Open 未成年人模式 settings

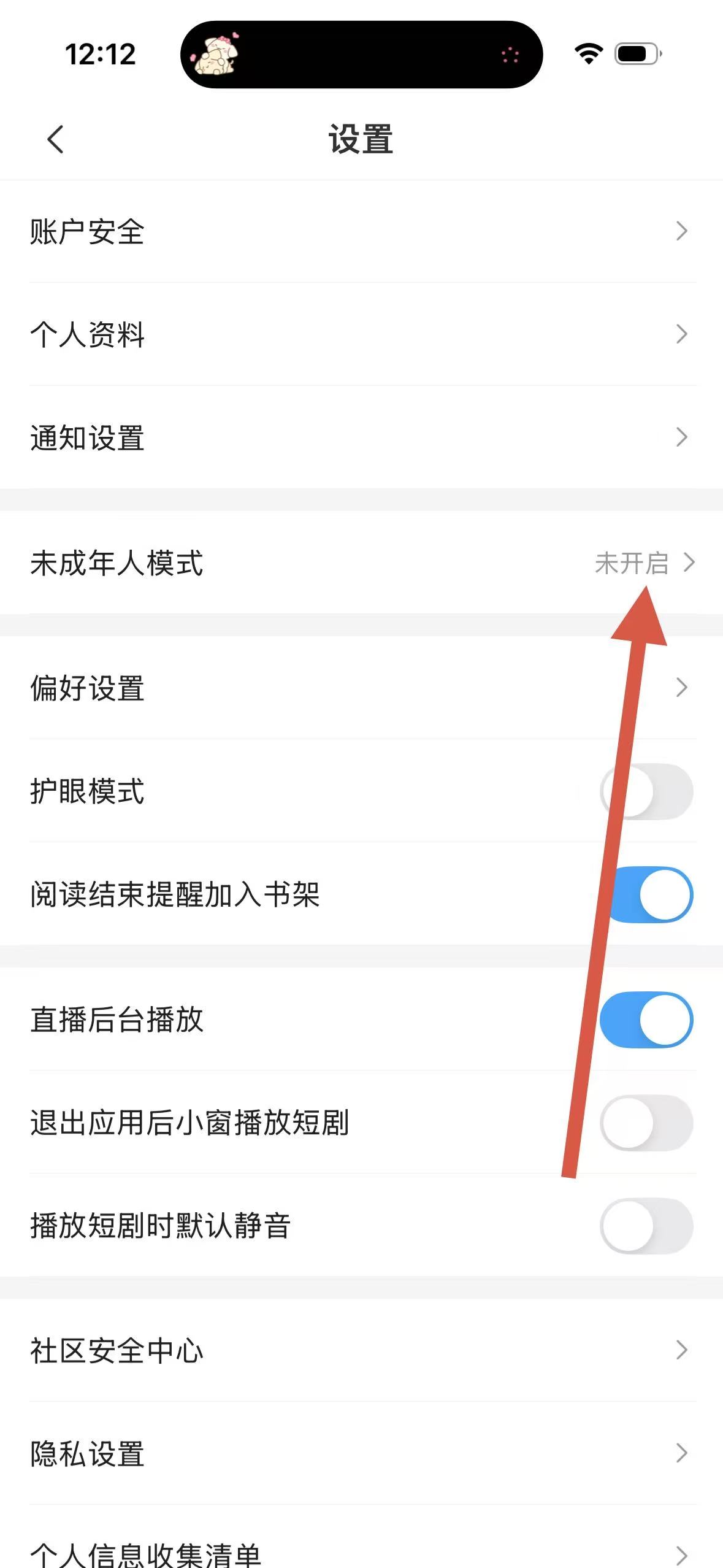[x=361, y=563]
